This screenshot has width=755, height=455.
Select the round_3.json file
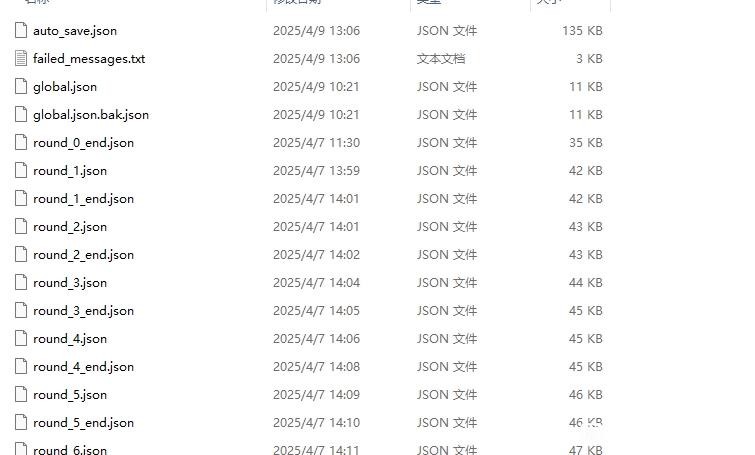click(69, 283)
